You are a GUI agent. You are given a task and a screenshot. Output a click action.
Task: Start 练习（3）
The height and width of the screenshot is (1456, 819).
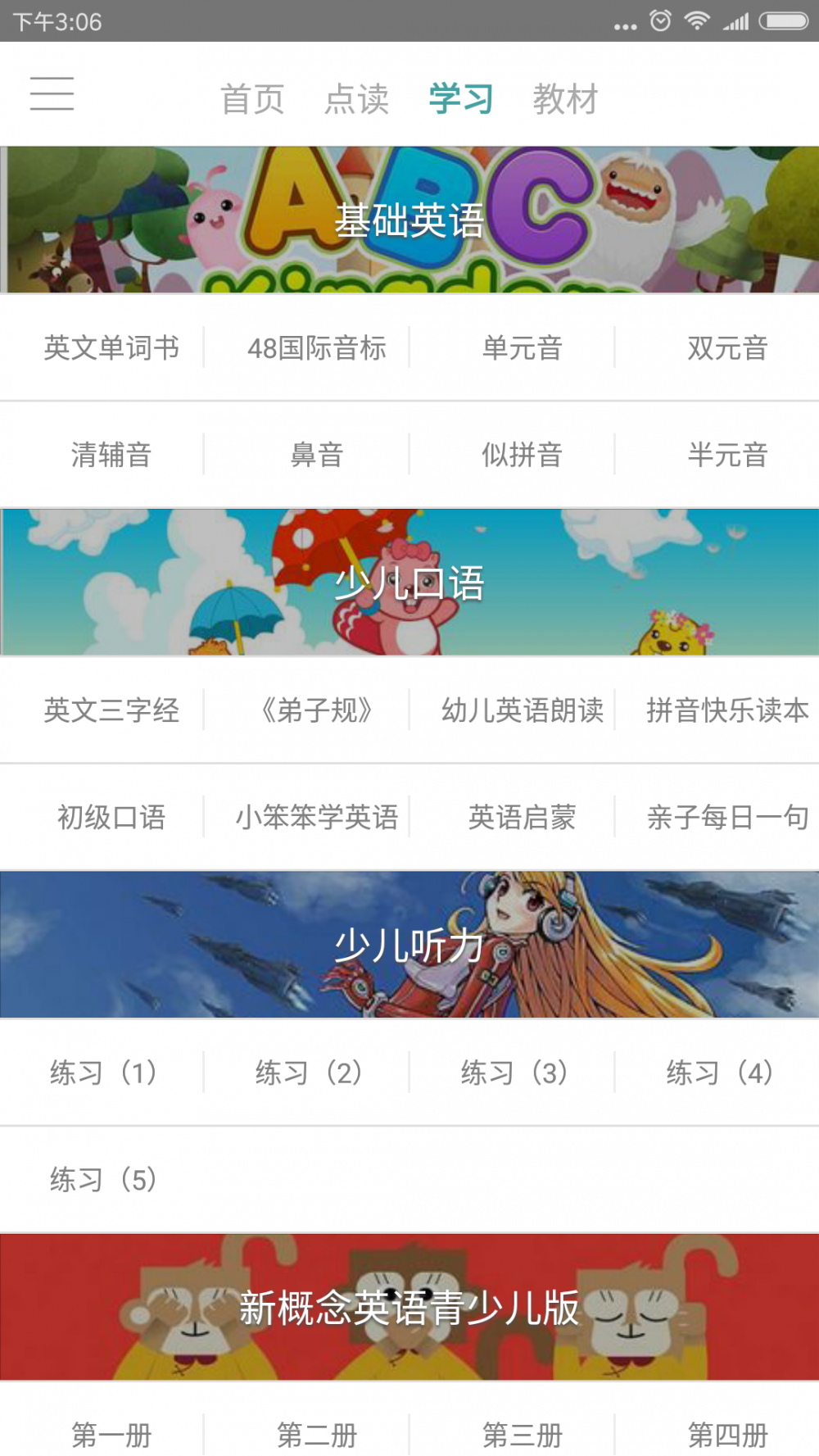point(514,1072)
